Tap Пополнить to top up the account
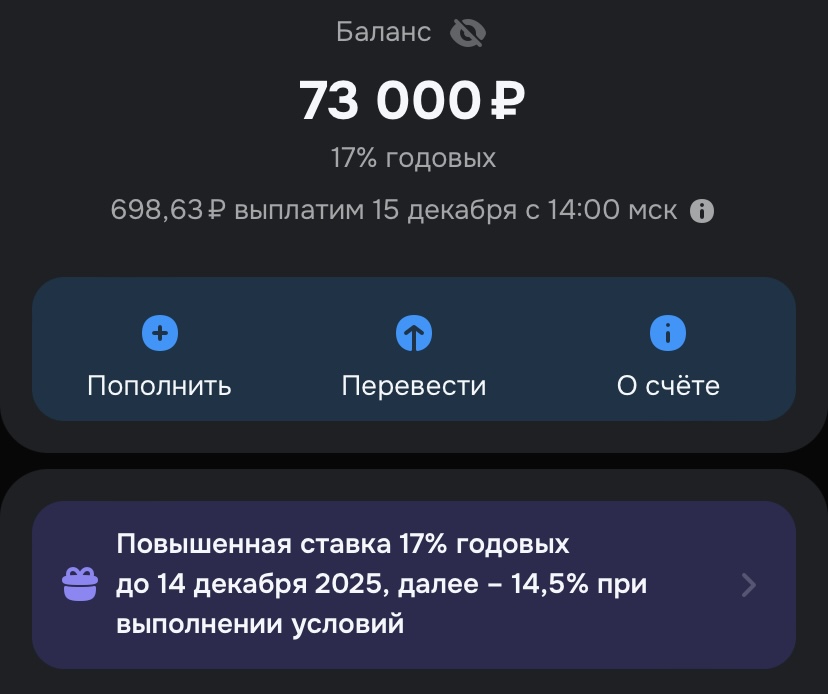 point(160,353)
